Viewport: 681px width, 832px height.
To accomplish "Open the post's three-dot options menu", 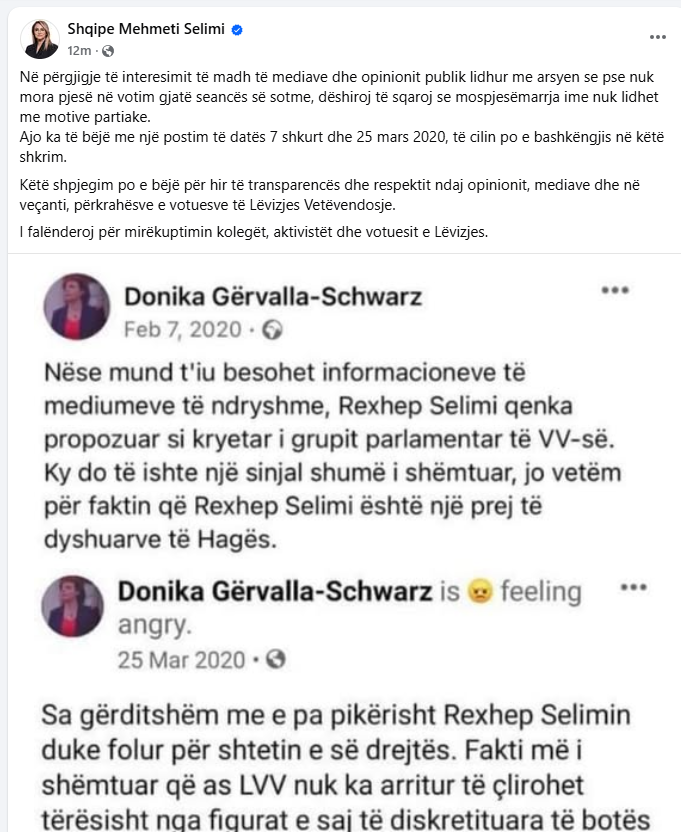I will tap(657, 37).
